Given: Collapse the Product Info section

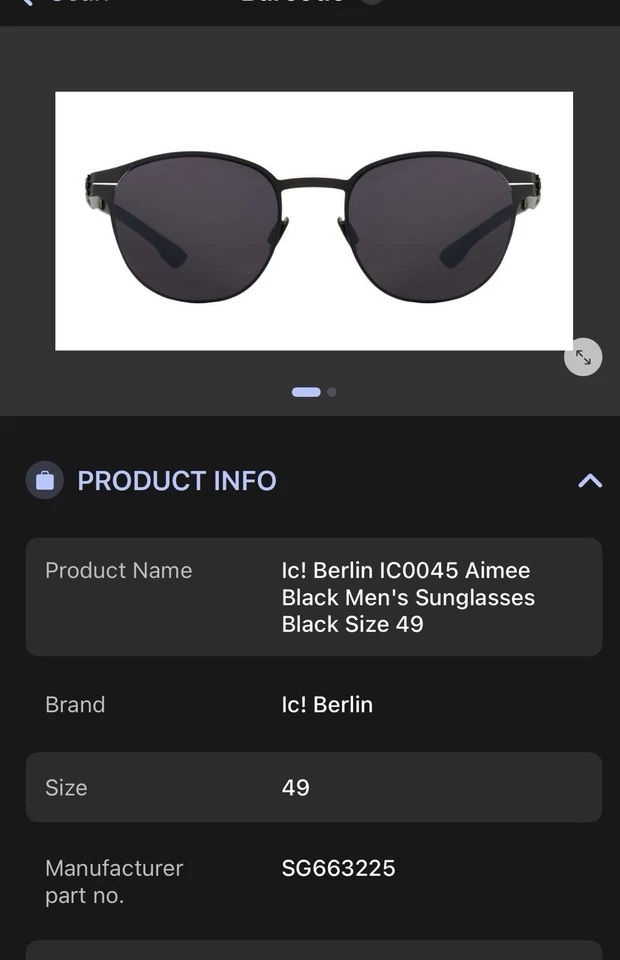Looking at the screenshot, I should coord(590,481).
